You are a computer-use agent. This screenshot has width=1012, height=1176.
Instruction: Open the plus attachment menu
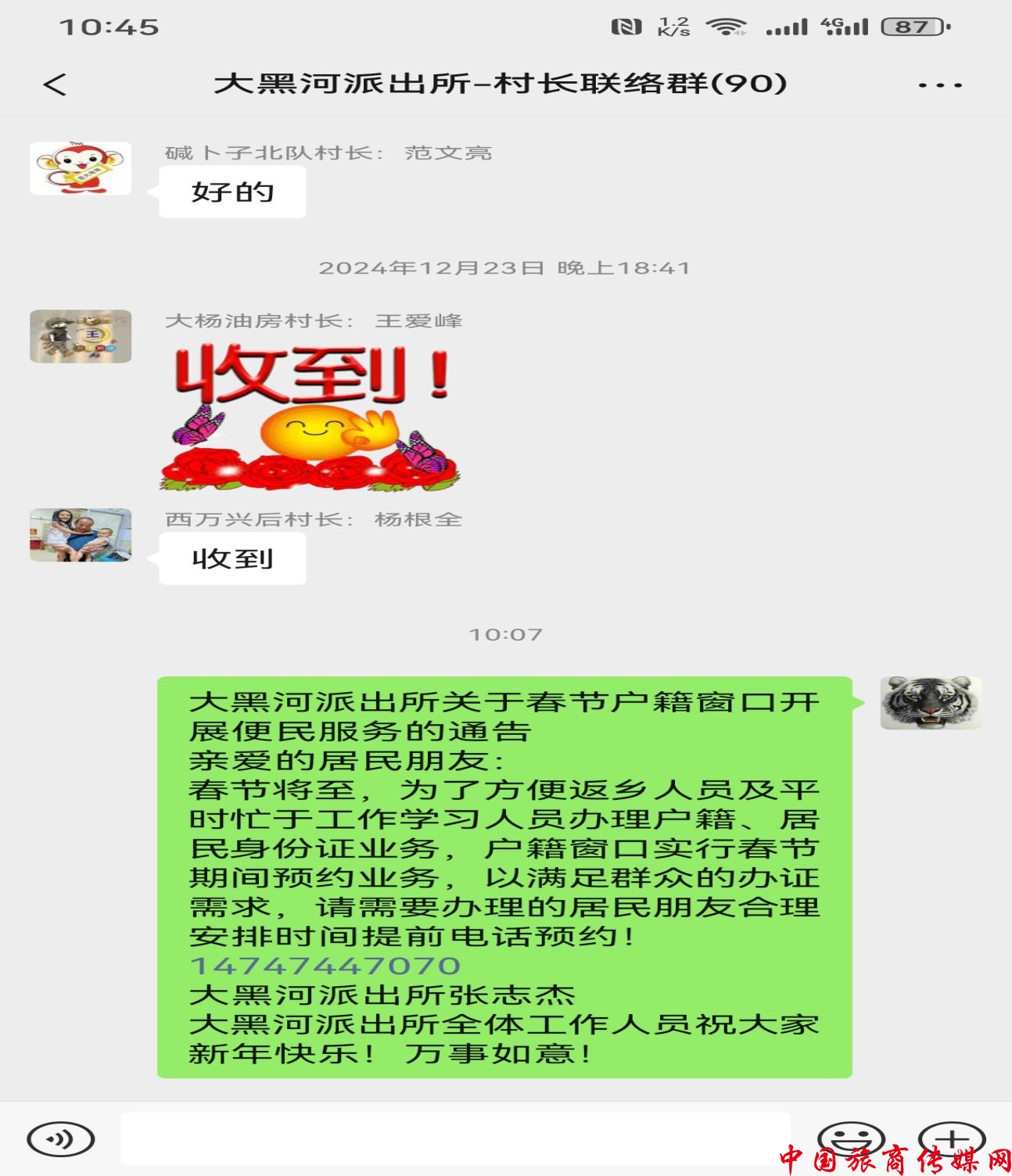[951, 1138]
